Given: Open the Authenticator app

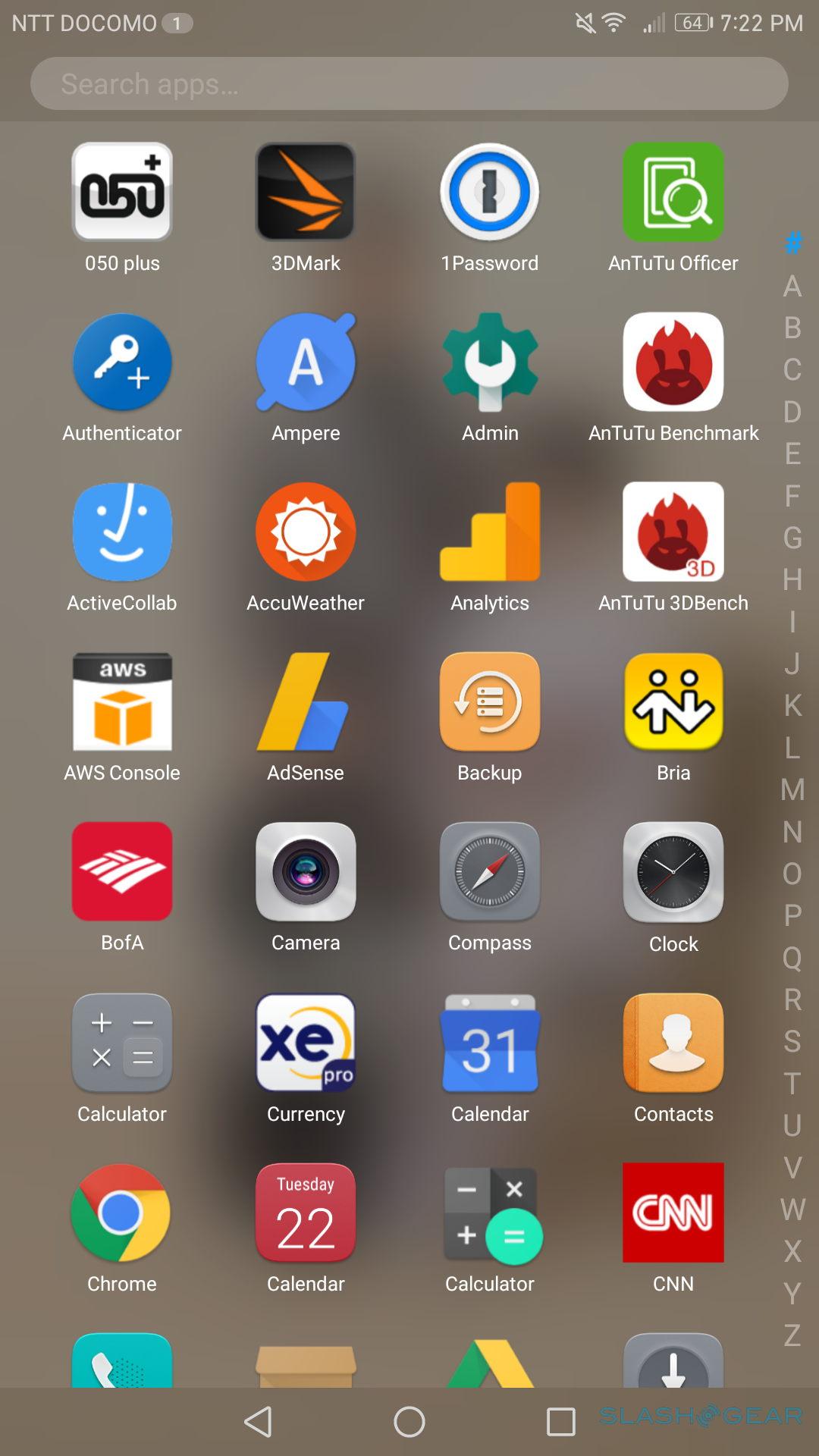Looking at the screenshot, I should tap(122, 362).
